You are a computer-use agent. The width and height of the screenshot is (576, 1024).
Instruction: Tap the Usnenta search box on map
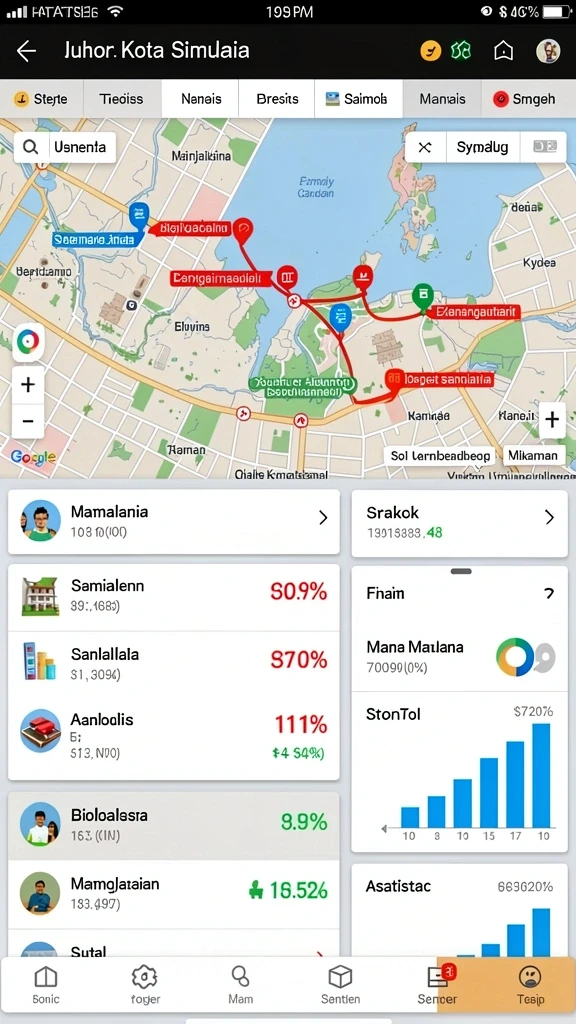point(65,147)
